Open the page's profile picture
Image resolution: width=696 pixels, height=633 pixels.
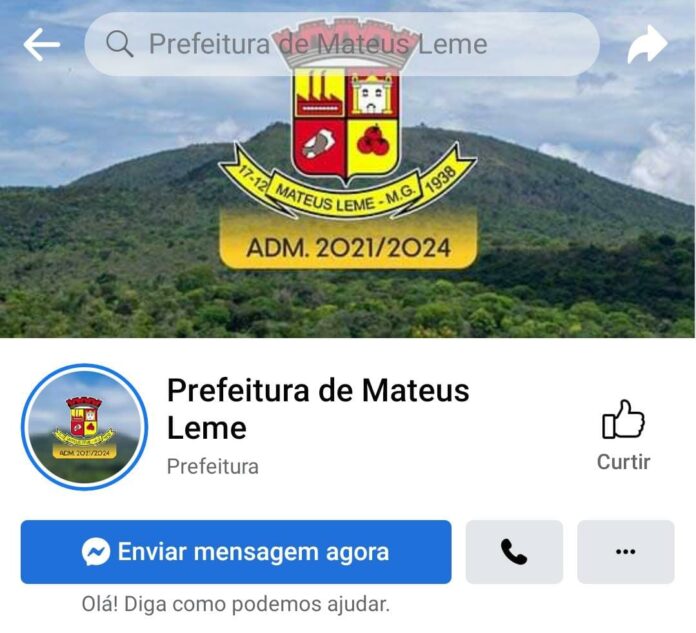tap(85, 427)
